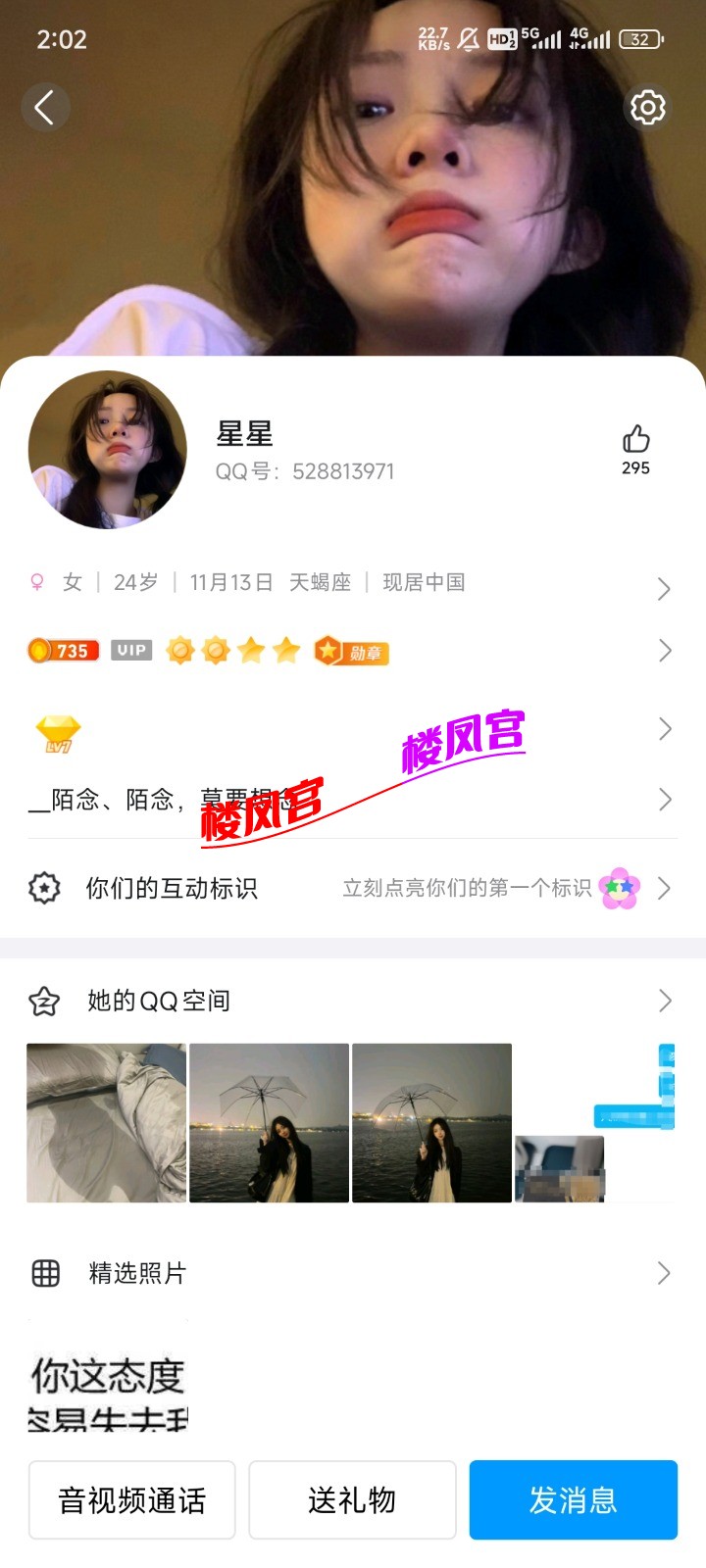706x1568 pixels.
Task: Open the personal signature row
Action: click(351, 800)
